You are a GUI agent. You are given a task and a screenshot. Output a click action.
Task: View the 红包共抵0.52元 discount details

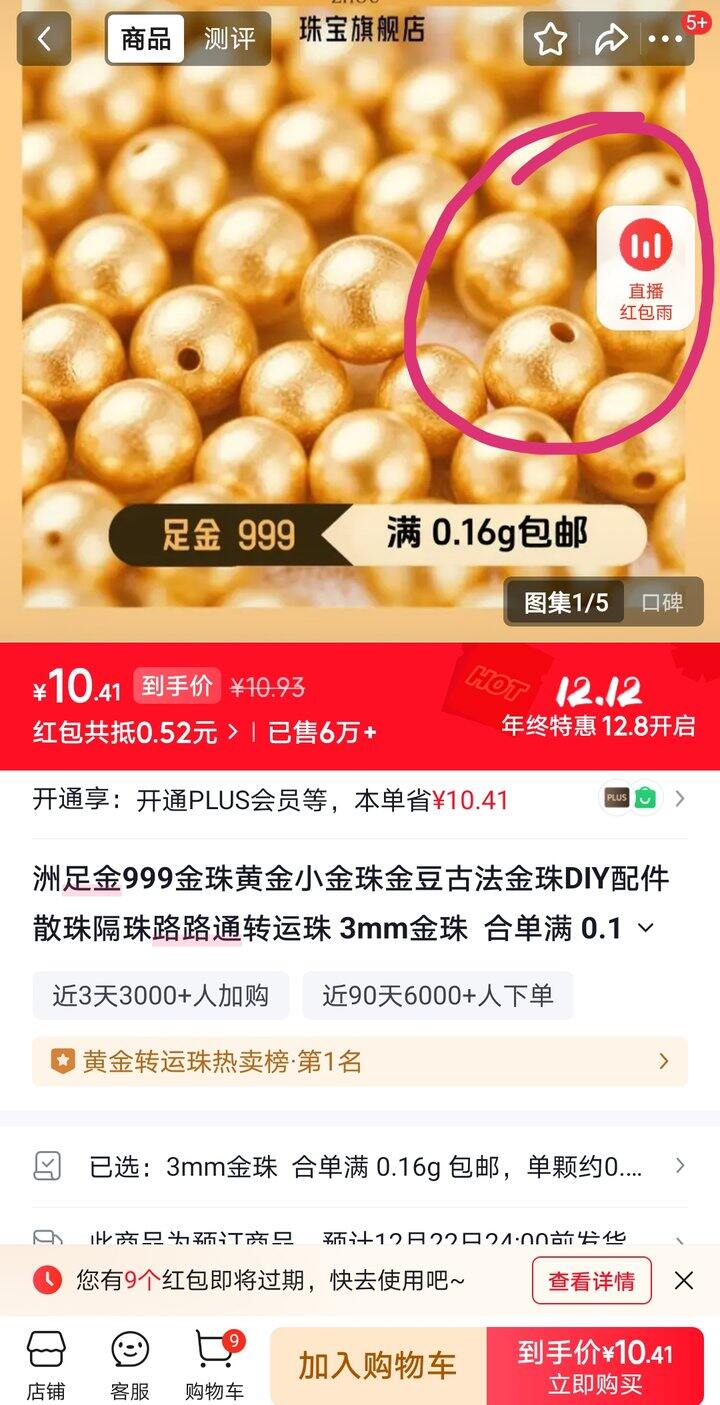click(x=136, y=732)
